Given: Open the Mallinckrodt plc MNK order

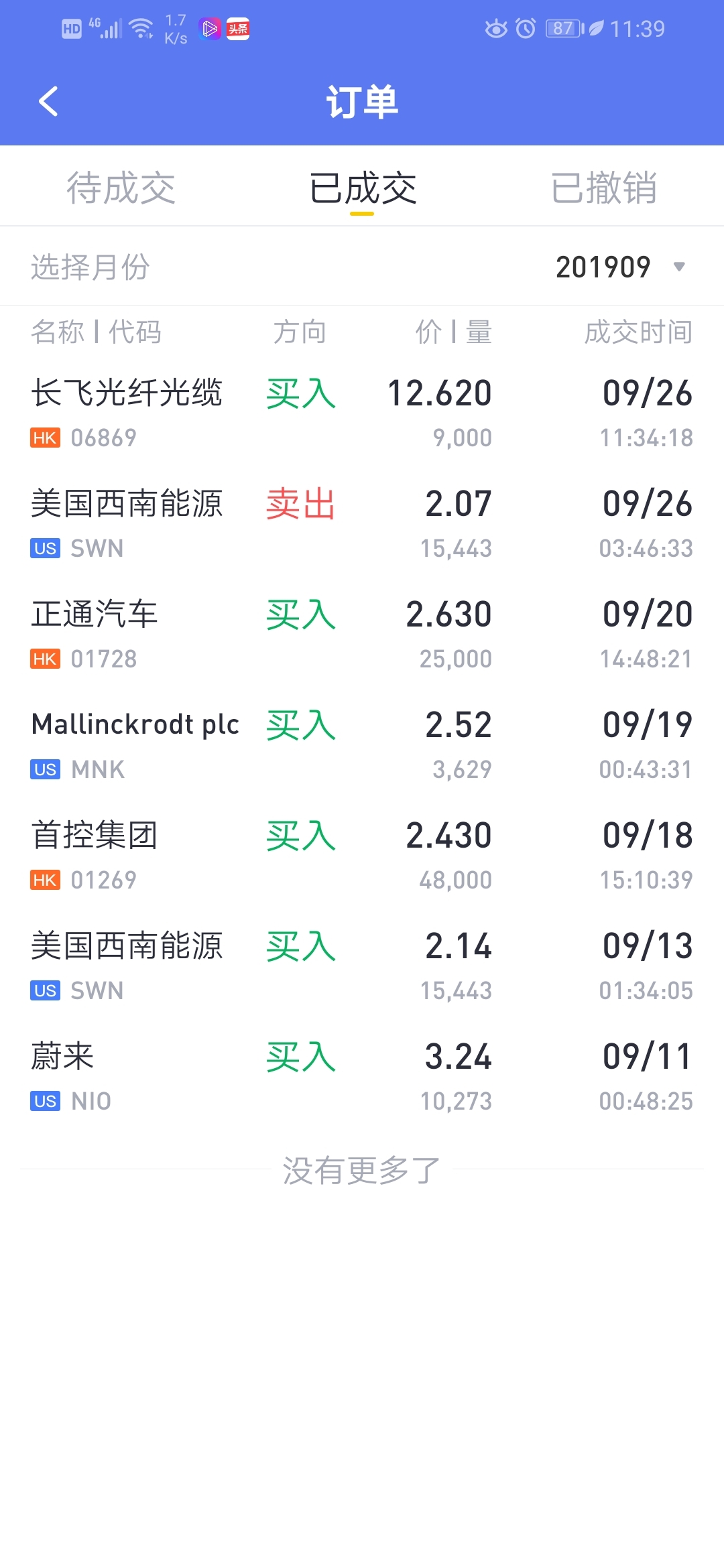Looking at the screenshot, I should 362,746.
